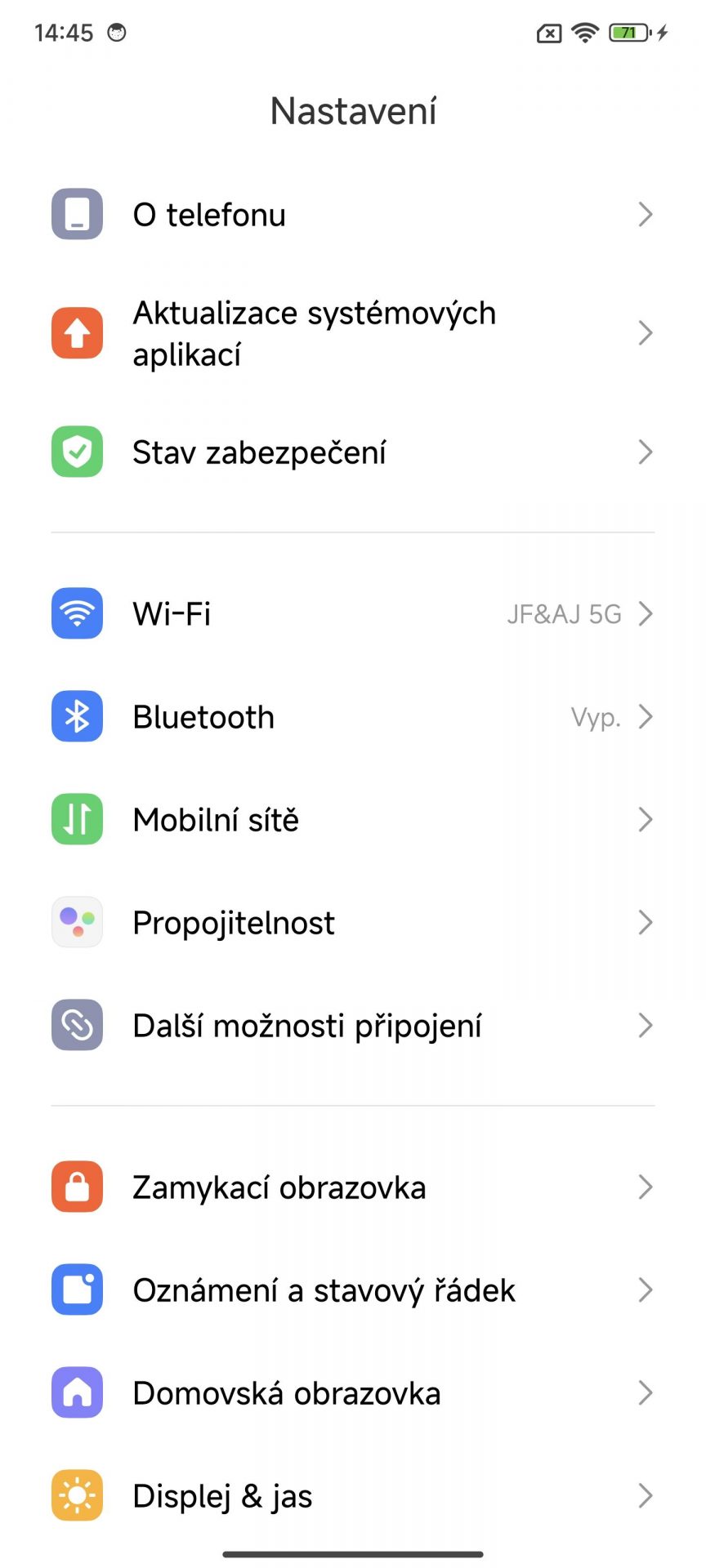
Task: Open Propojitelnost
Action: pyautogui.click(x=353, y=922)
